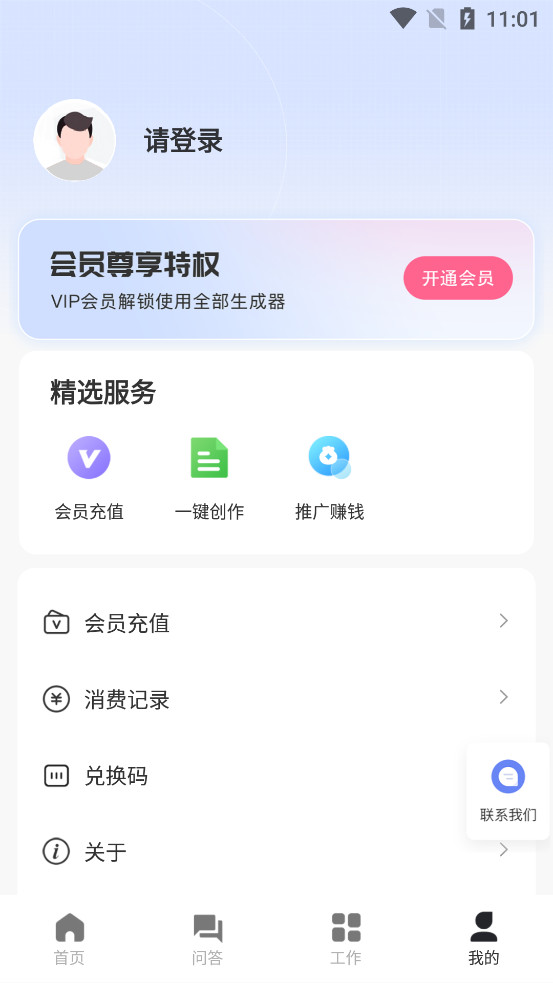Open the 关于 row
Screen dimensions: 553x983
pyautogui.click(x=276, y=851)
